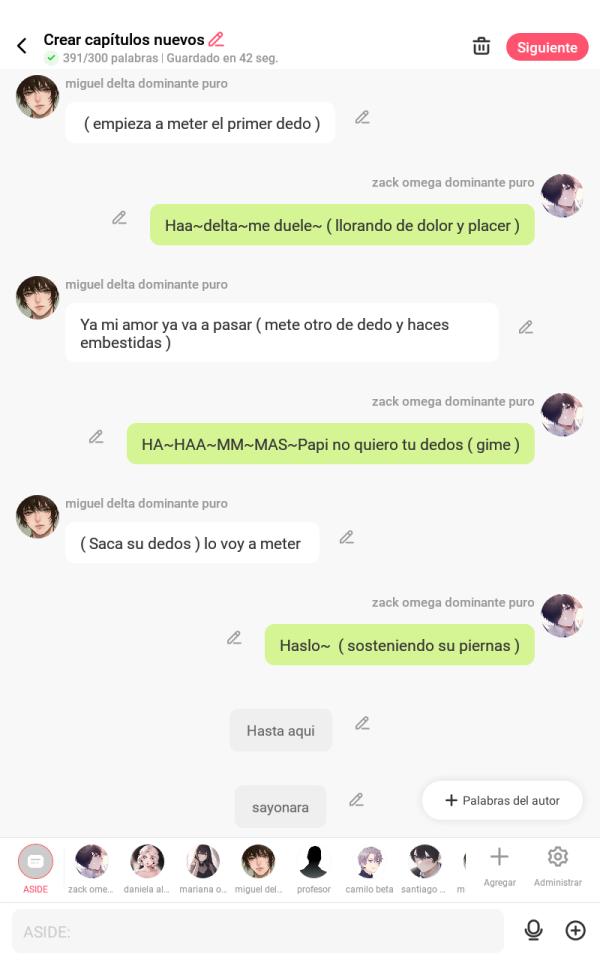Continue with the Siguiente button
The width and height of the screenshot is (600, 960).
click(x=547, y=47)
